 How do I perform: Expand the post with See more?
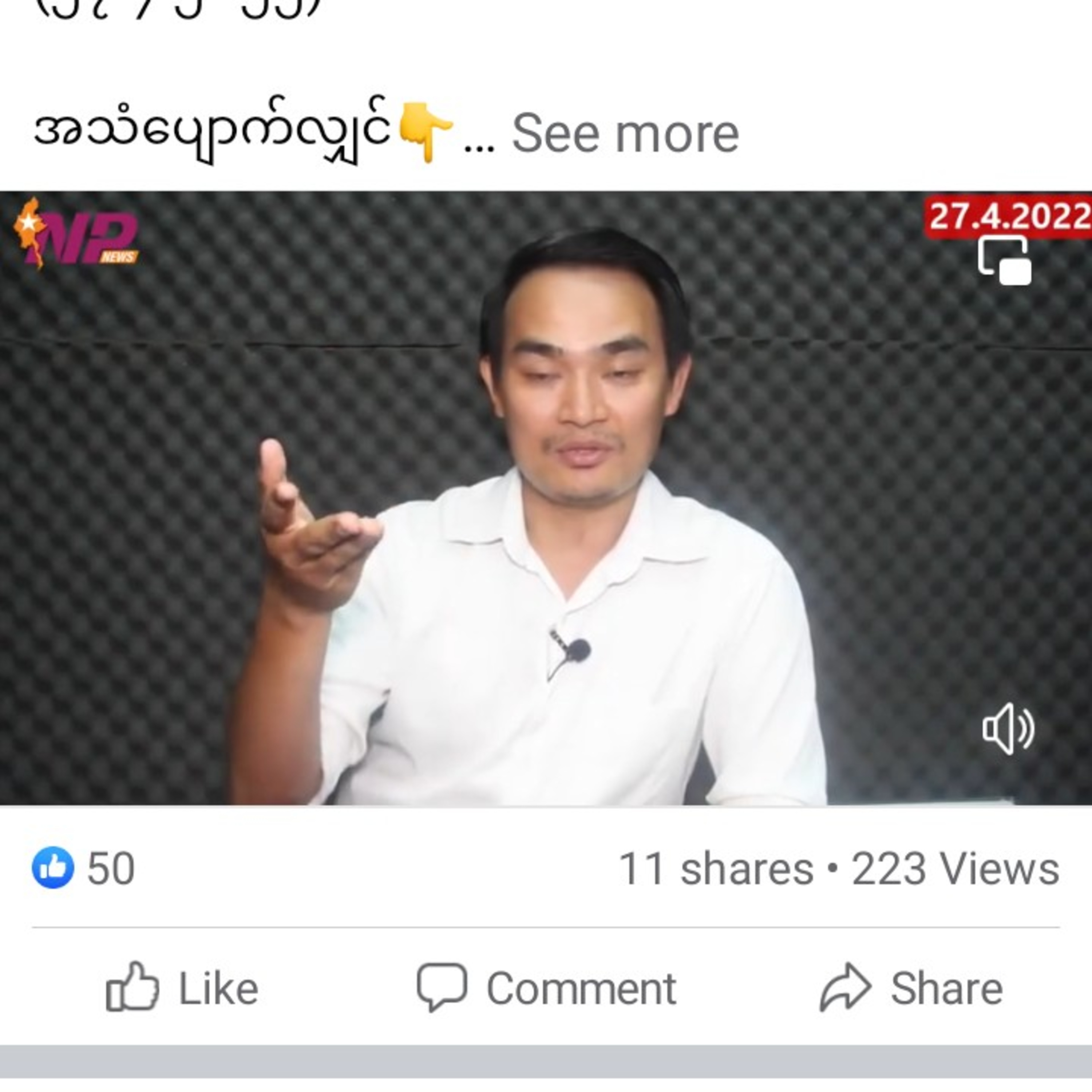(625, 133)
